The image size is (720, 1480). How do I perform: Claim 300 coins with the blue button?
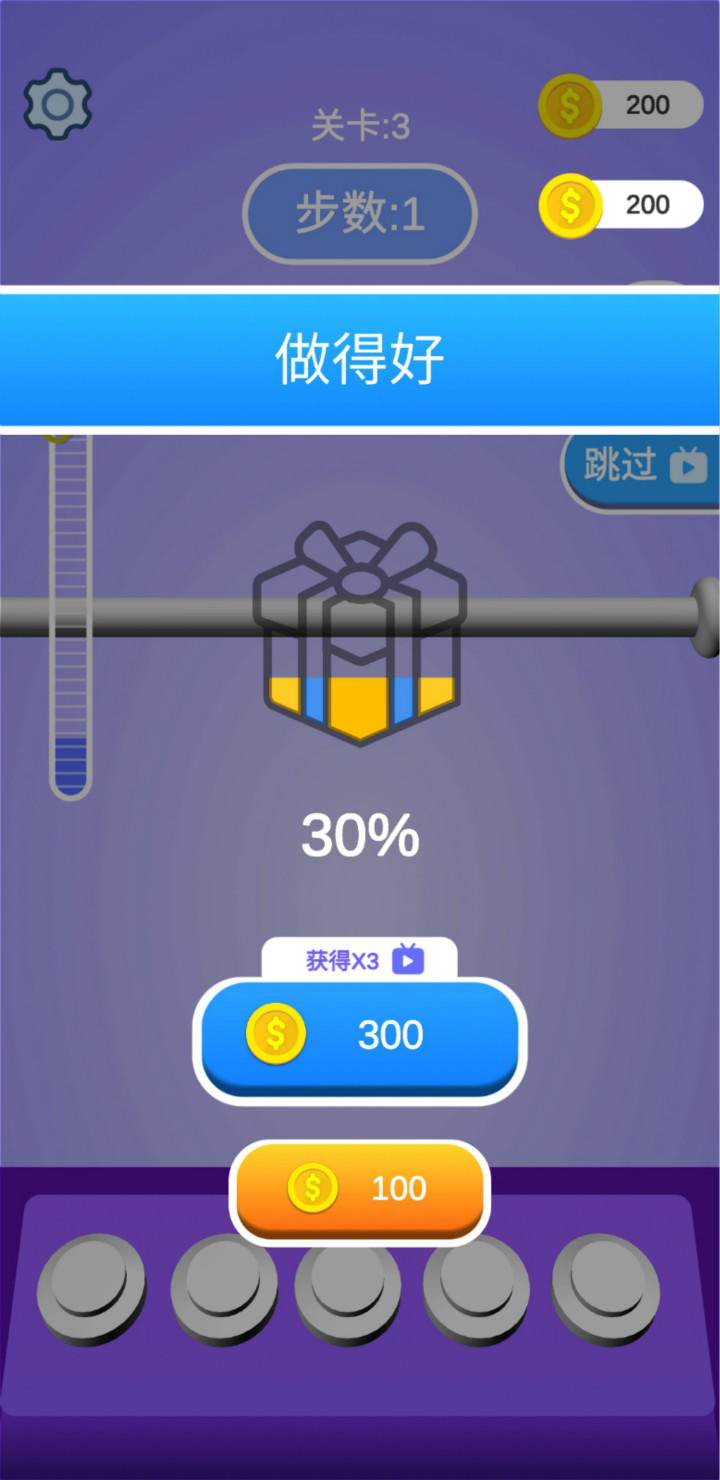360,1035
